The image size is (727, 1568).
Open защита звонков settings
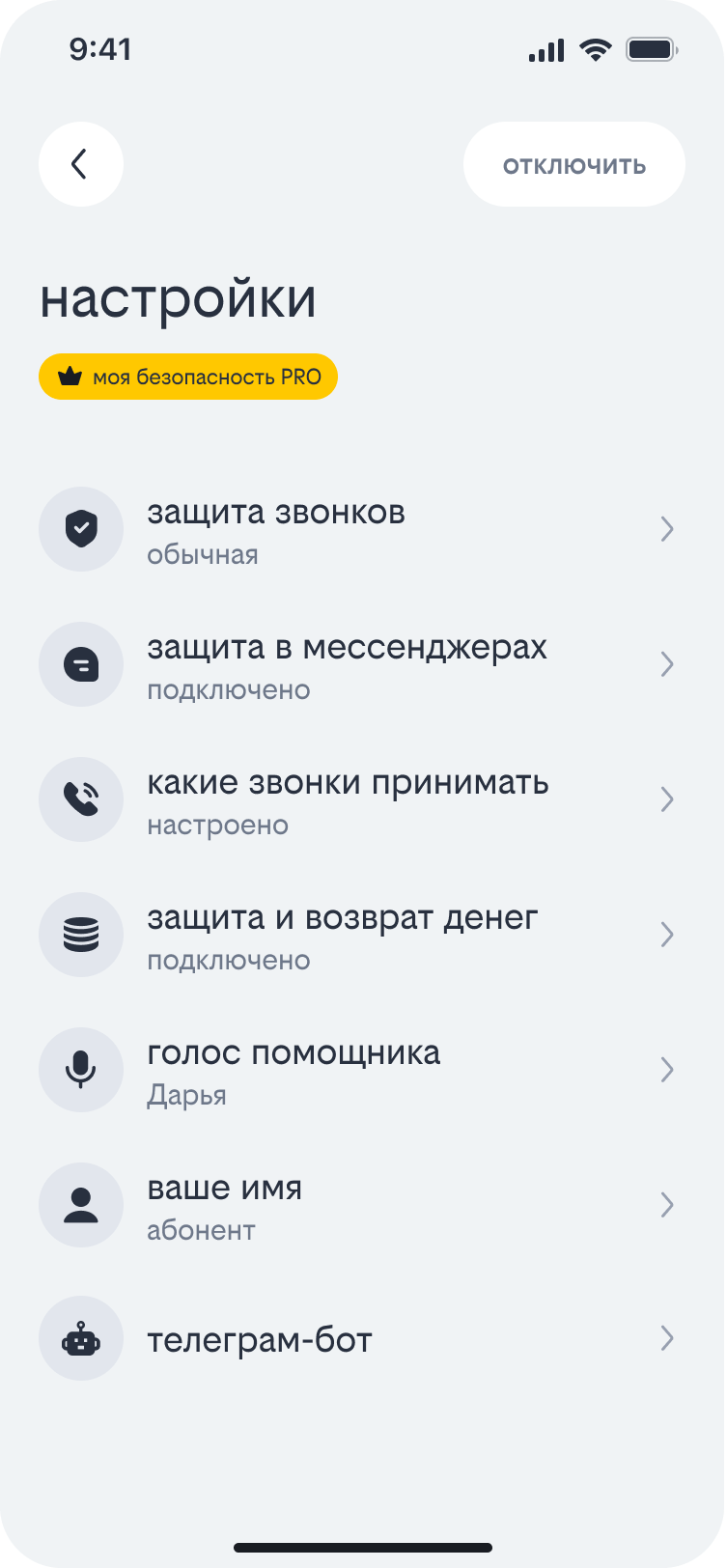pyautogui.click(x=357, y=530)
